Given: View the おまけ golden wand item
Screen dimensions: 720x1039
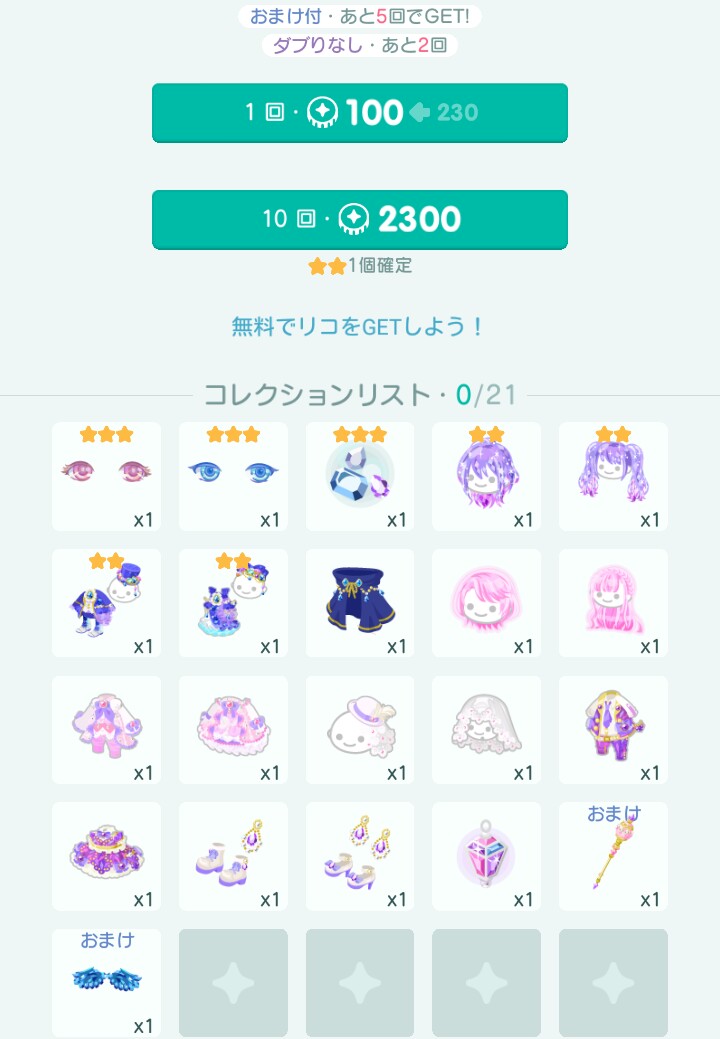Looking at the screenshot, I should click(x=613, y=856).
